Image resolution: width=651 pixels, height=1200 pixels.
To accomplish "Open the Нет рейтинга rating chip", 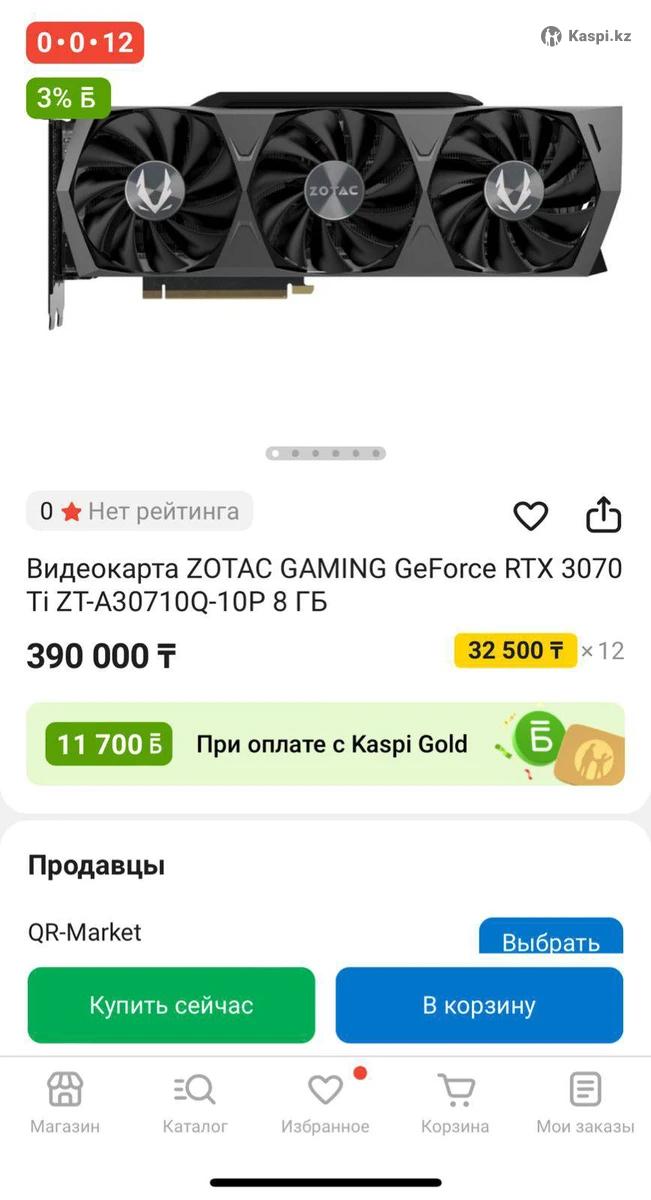I will pos(139,511).
